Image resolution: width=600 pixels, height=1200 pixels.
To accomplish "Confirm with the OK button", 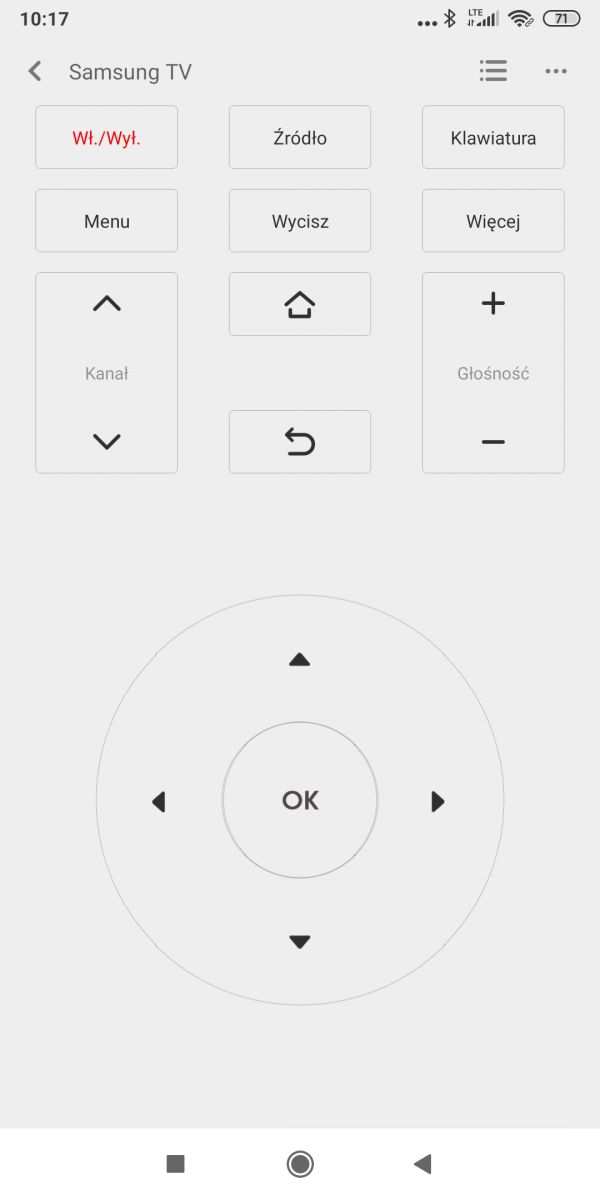I will (300, 800).
